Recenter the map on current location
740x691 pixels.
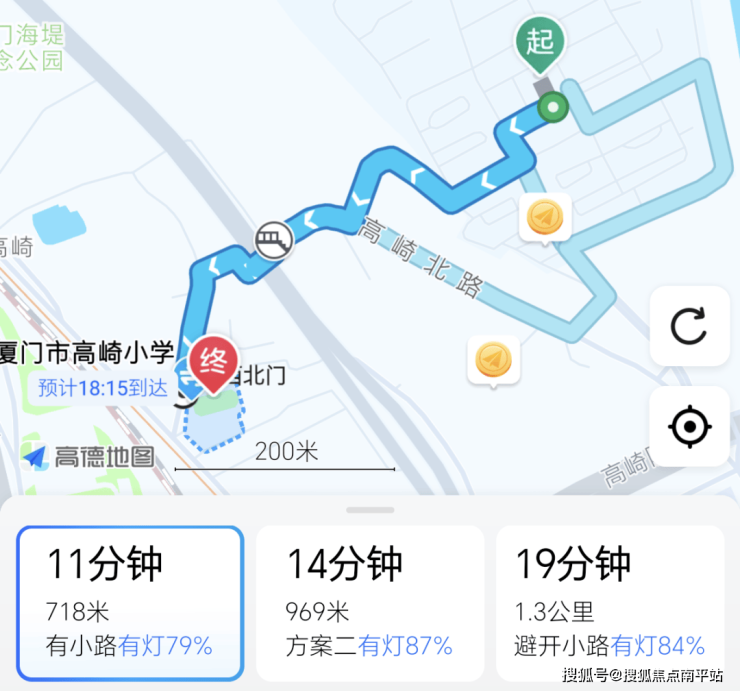click(688, 427)
